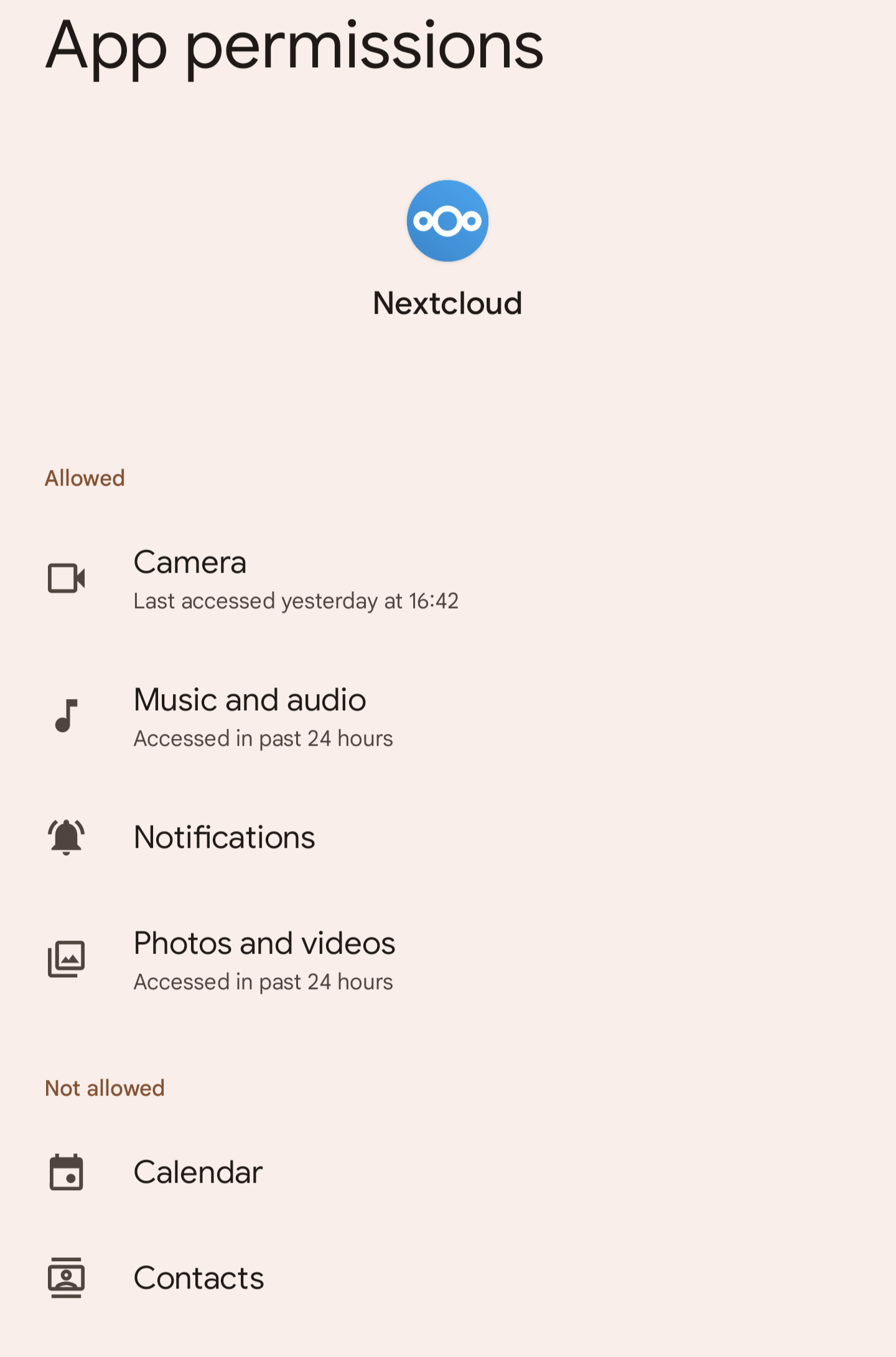The image size is (896, 1357).
Task: Tap Accessed in past 24 hours under Photos
Action: 263,982
